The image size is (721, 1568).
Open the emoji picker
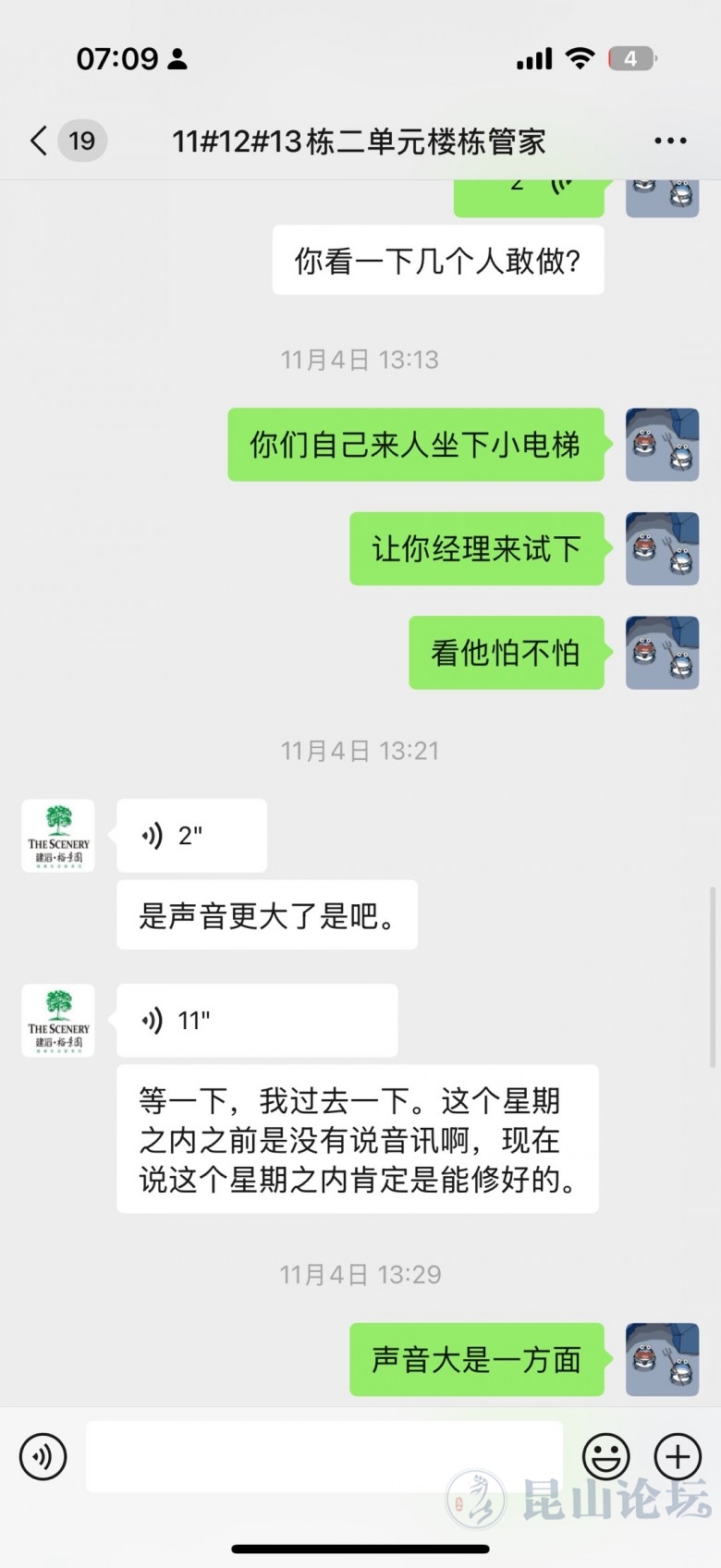[605, 1457]
